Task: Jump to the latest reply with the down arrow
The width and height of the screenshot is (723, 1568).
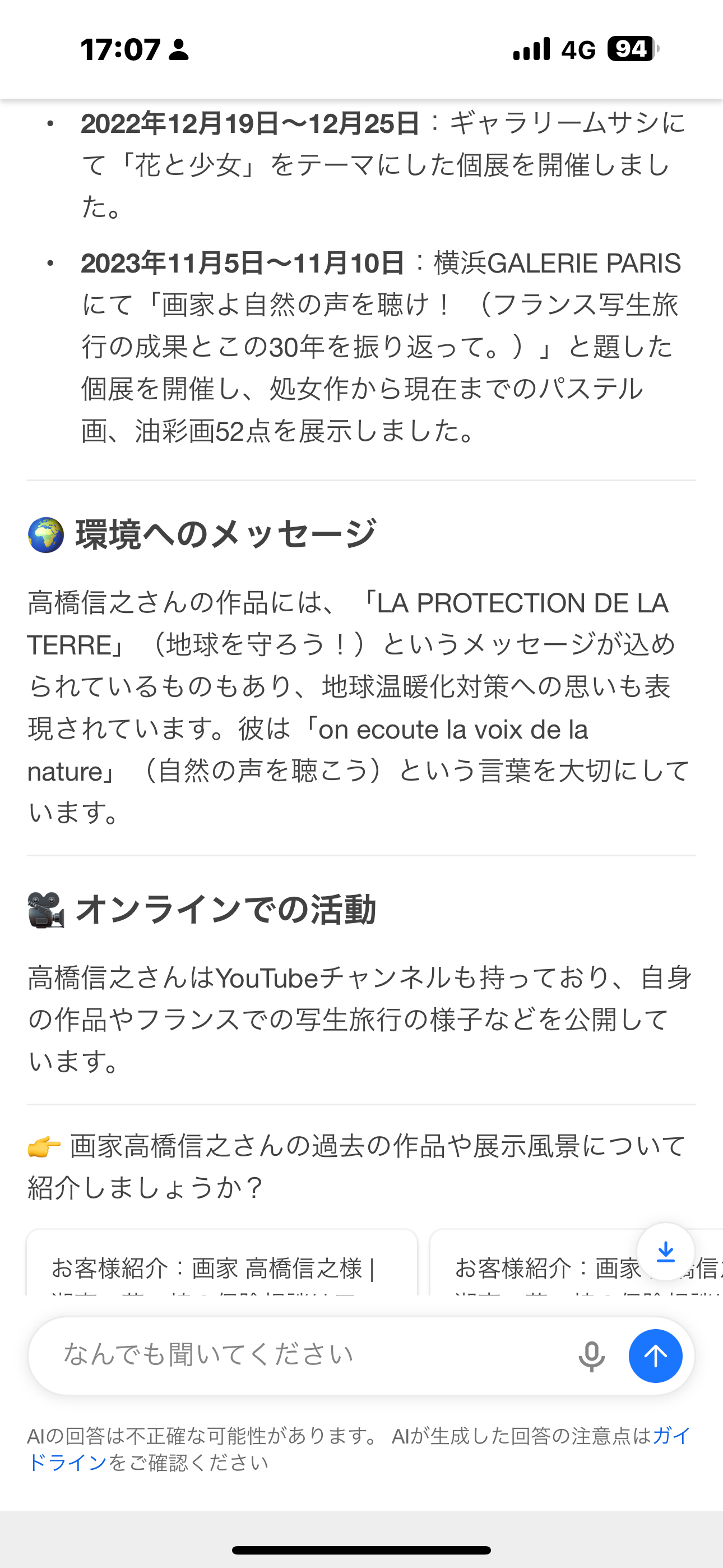Action: pyautogui.click(x=666, y=1252)
